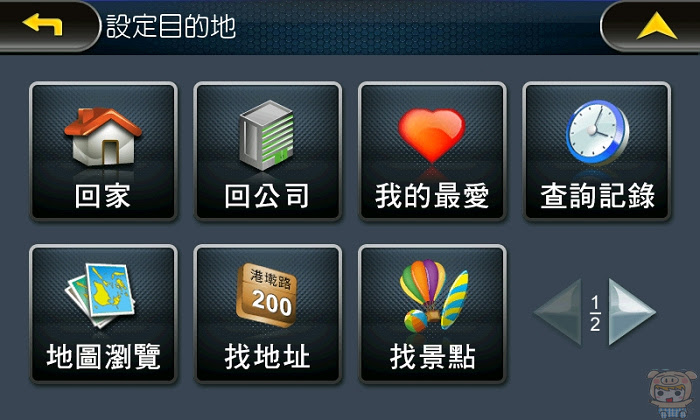Open 我的最愛 favorites

tap(432, 152)
